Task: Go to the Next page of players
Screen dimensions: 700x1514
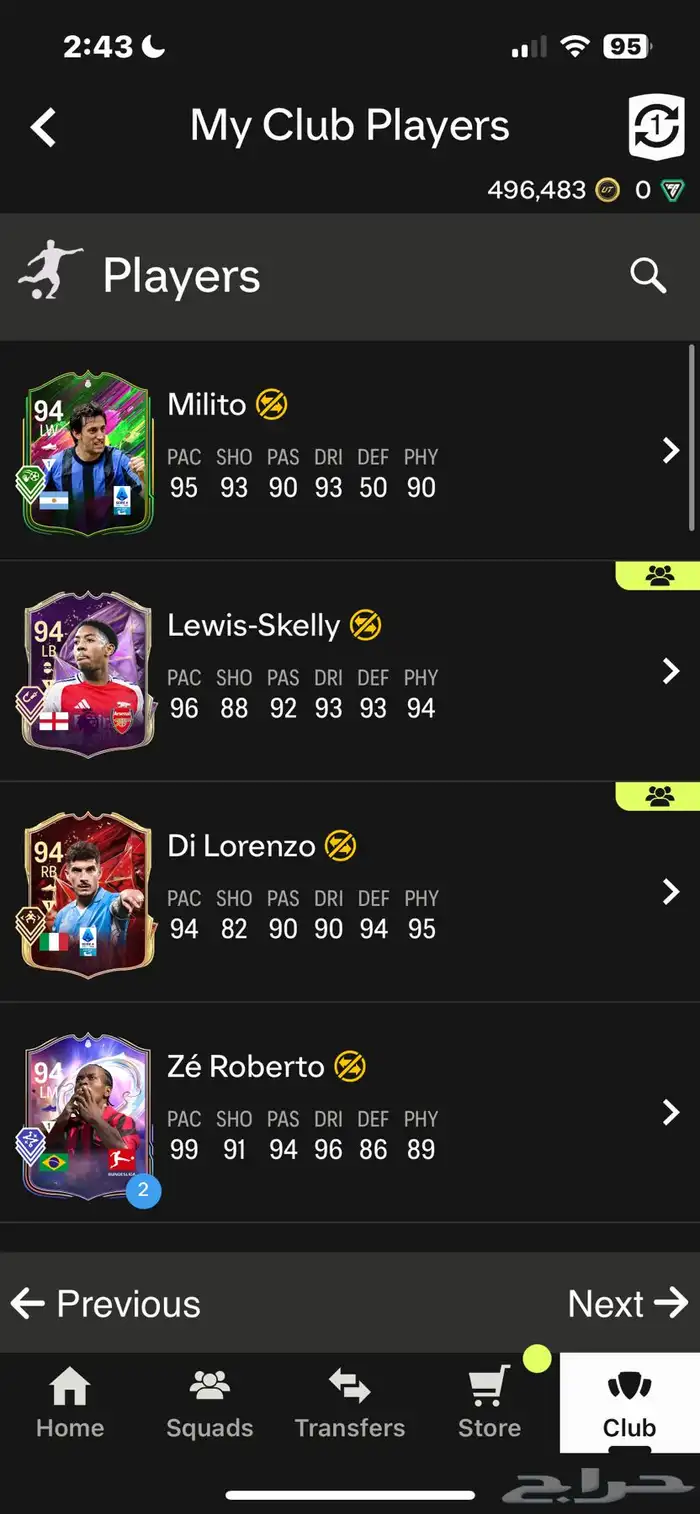Action: (627, 1304)
